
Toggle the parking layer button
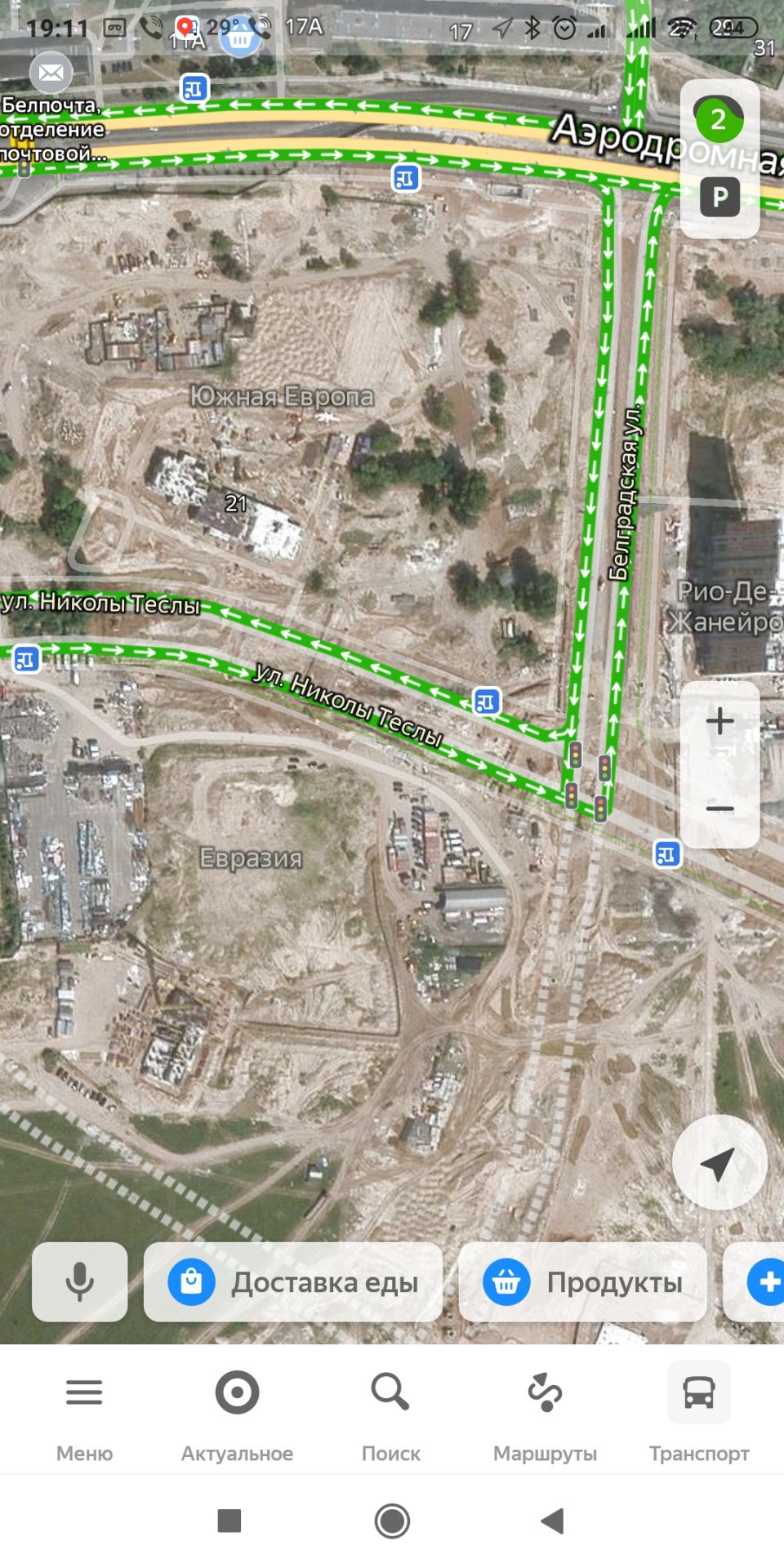pos(719,197)
